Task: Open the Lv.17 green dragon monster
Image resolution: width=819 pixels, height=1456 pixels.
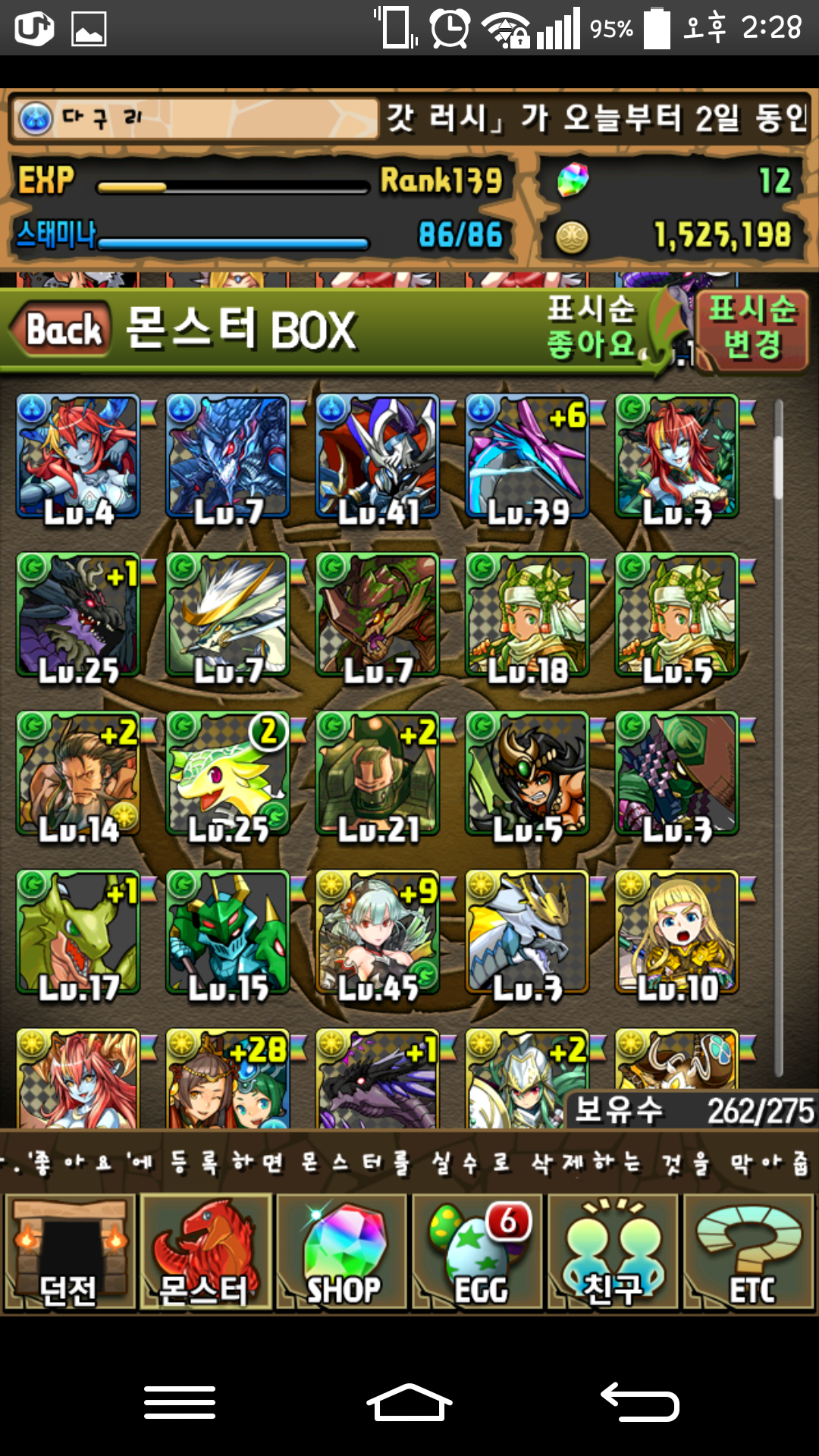Action: tap(78, 932)
